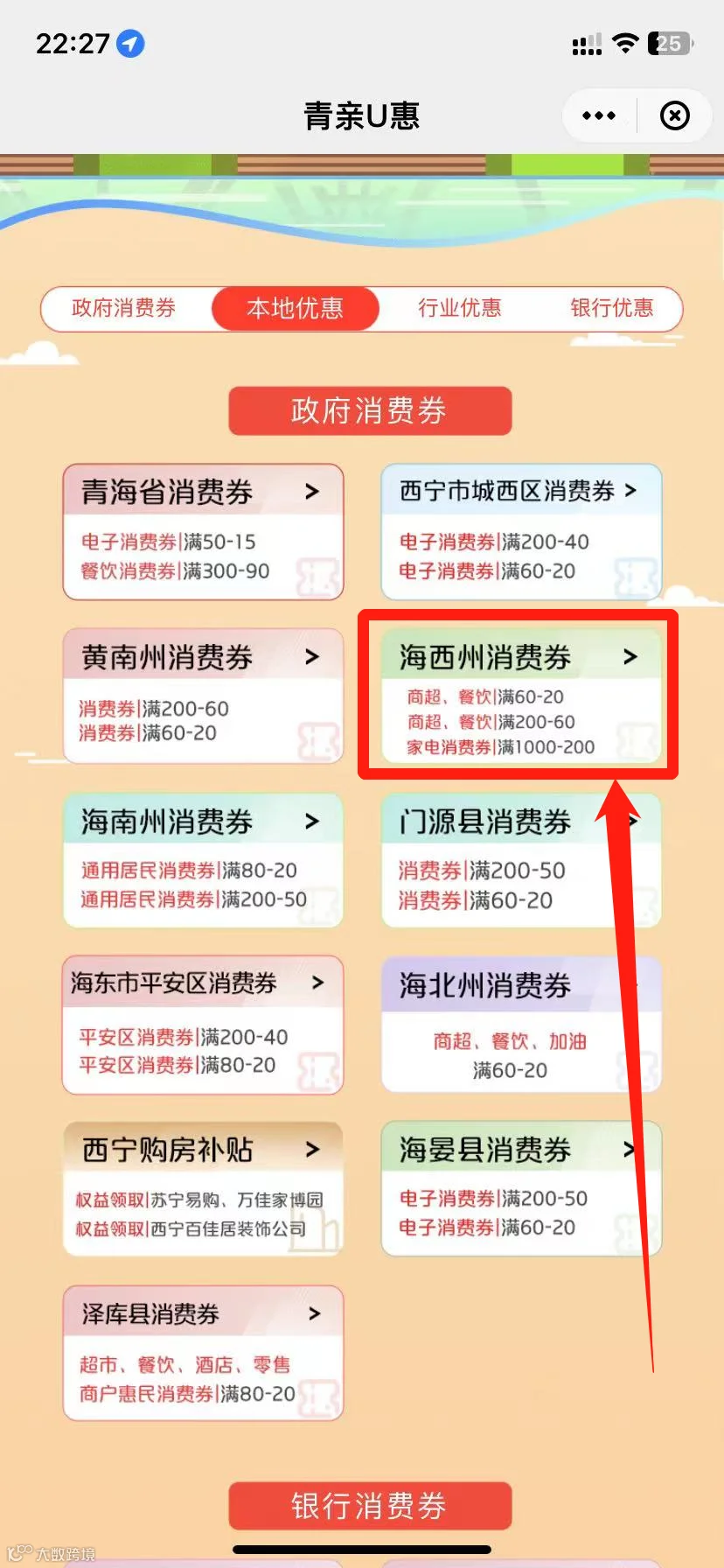This screenshot has width=724, height=1568.
Task: Open the 青海省消费券 card
Action: tap(203, 532)
